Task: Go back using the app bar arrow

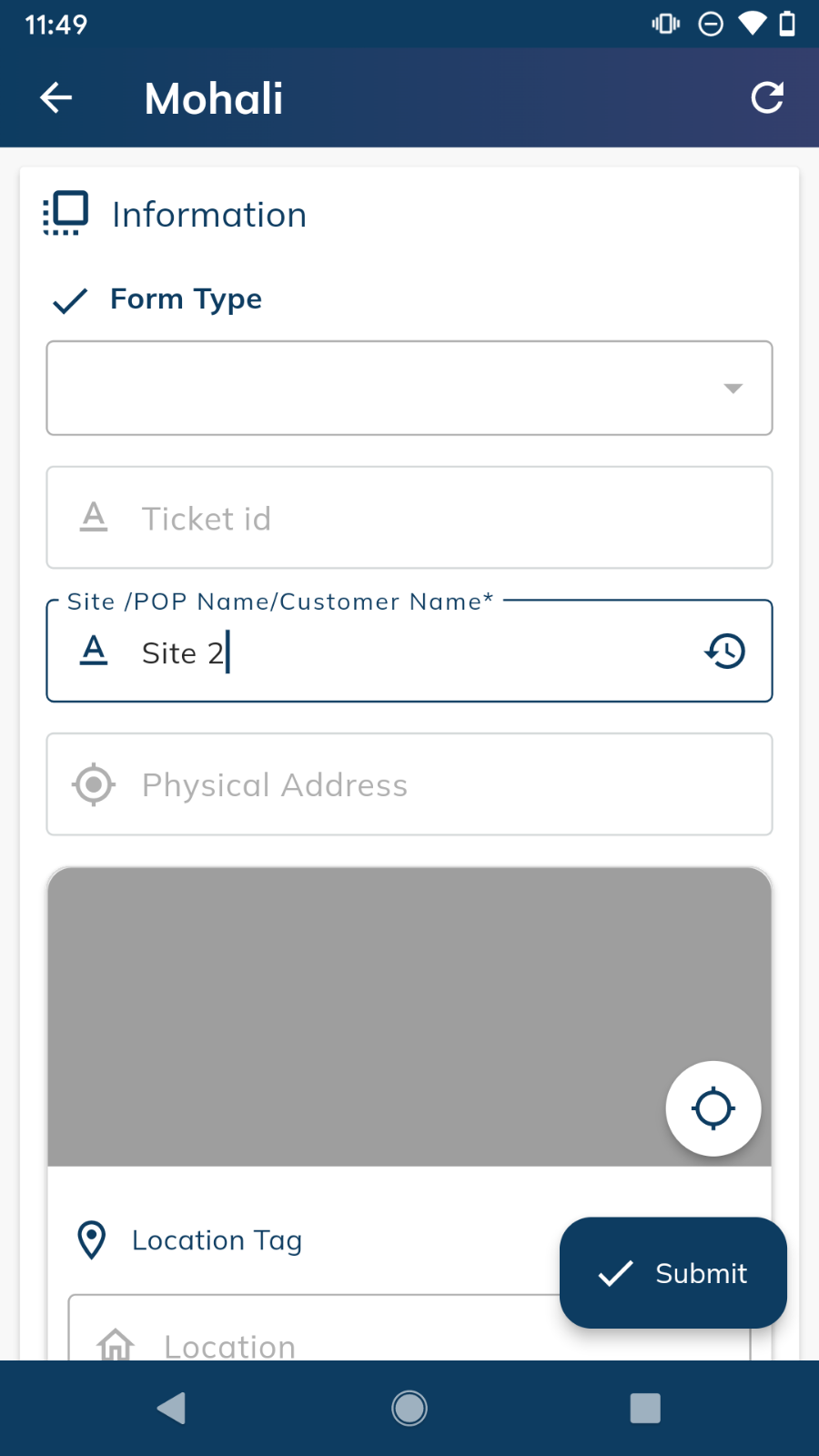Action: point(56,97)
